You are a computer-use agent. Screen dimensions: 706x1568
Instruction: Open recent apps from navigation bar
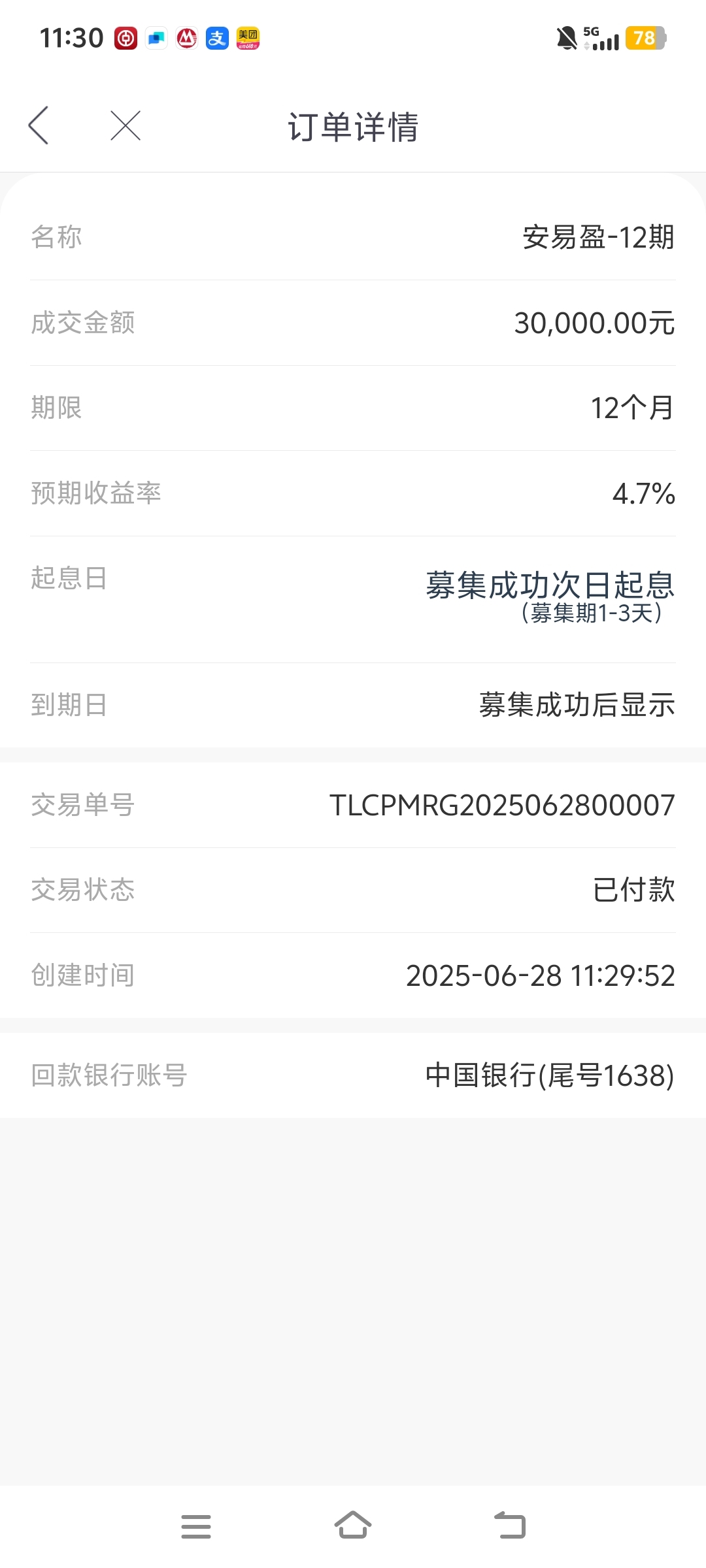point(196,1526)
